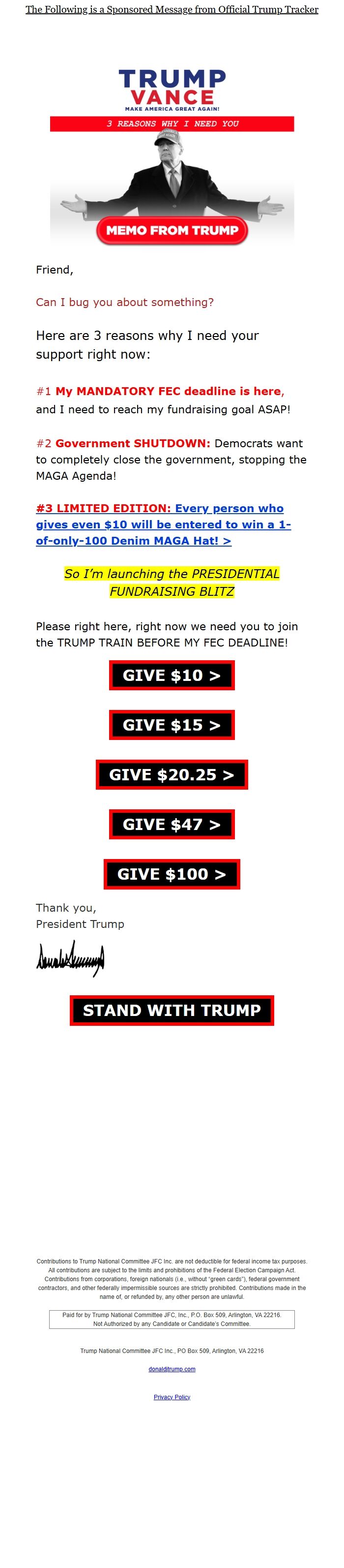Donate with the GIVE $100 button

point(172,874)
